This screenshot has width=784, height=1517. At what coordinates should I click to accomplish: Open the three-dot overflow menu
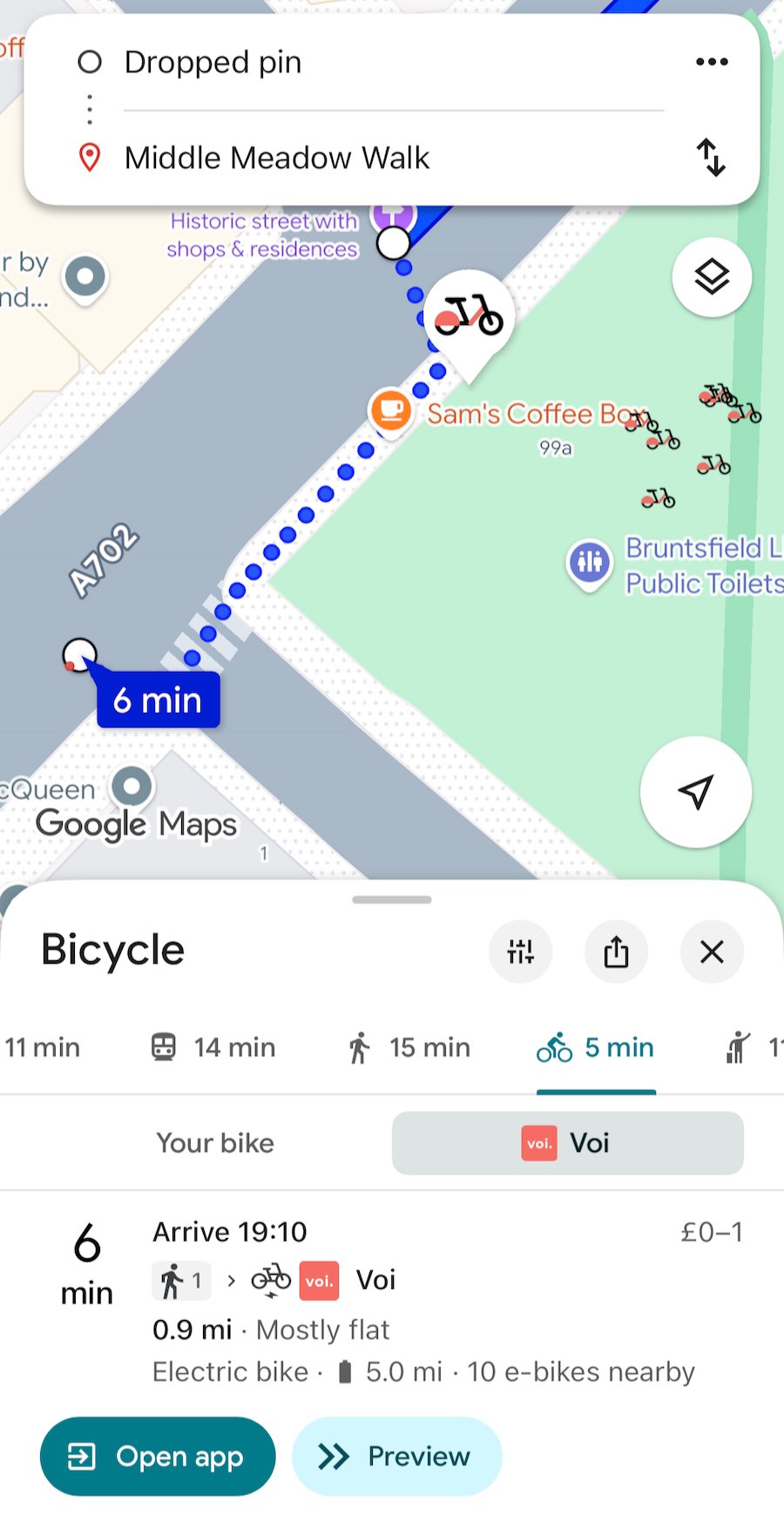pyautogui.click(x=712, y=62)
